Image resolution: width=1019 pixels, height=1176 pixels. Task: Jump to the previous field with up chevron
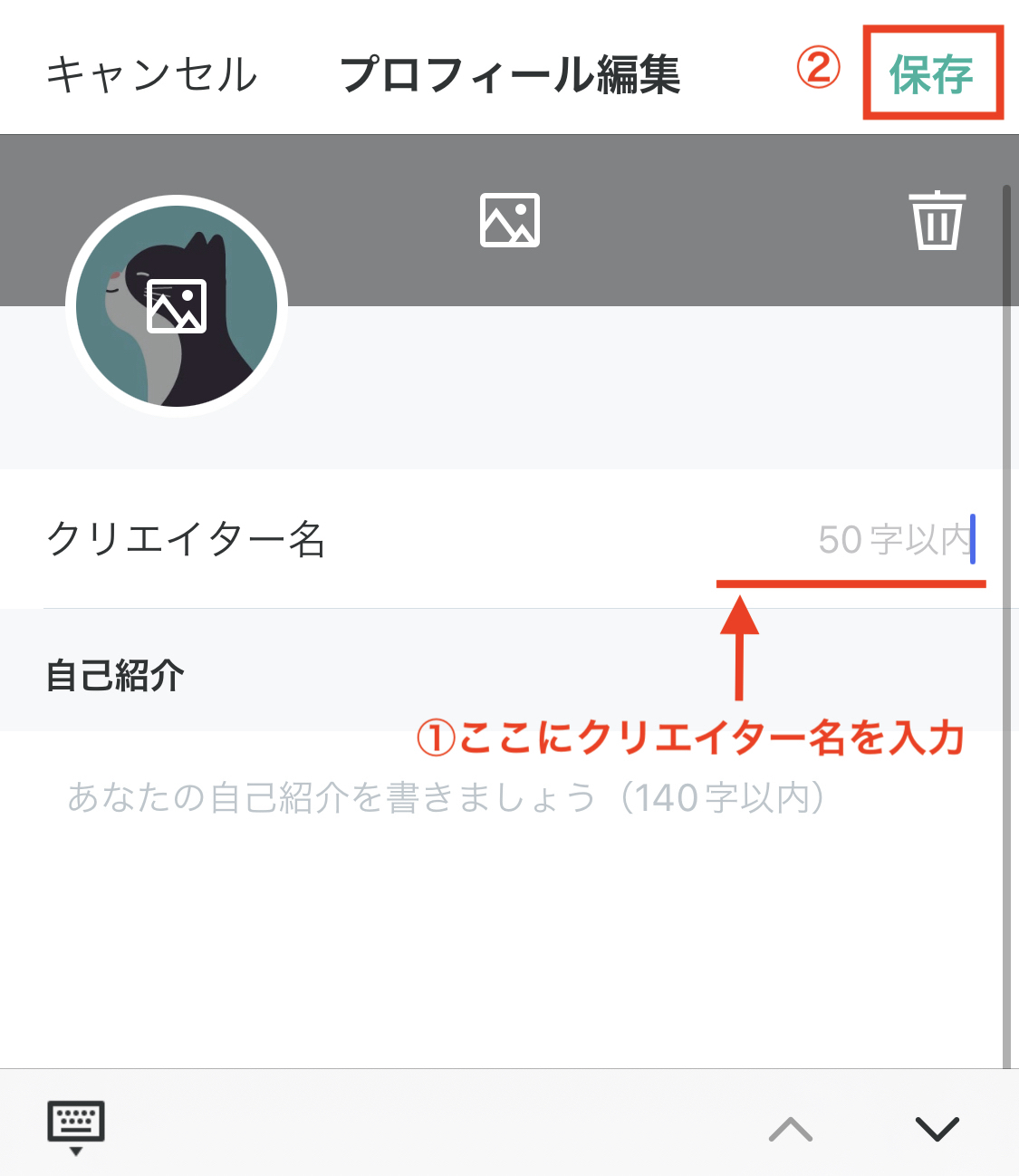791,1129
